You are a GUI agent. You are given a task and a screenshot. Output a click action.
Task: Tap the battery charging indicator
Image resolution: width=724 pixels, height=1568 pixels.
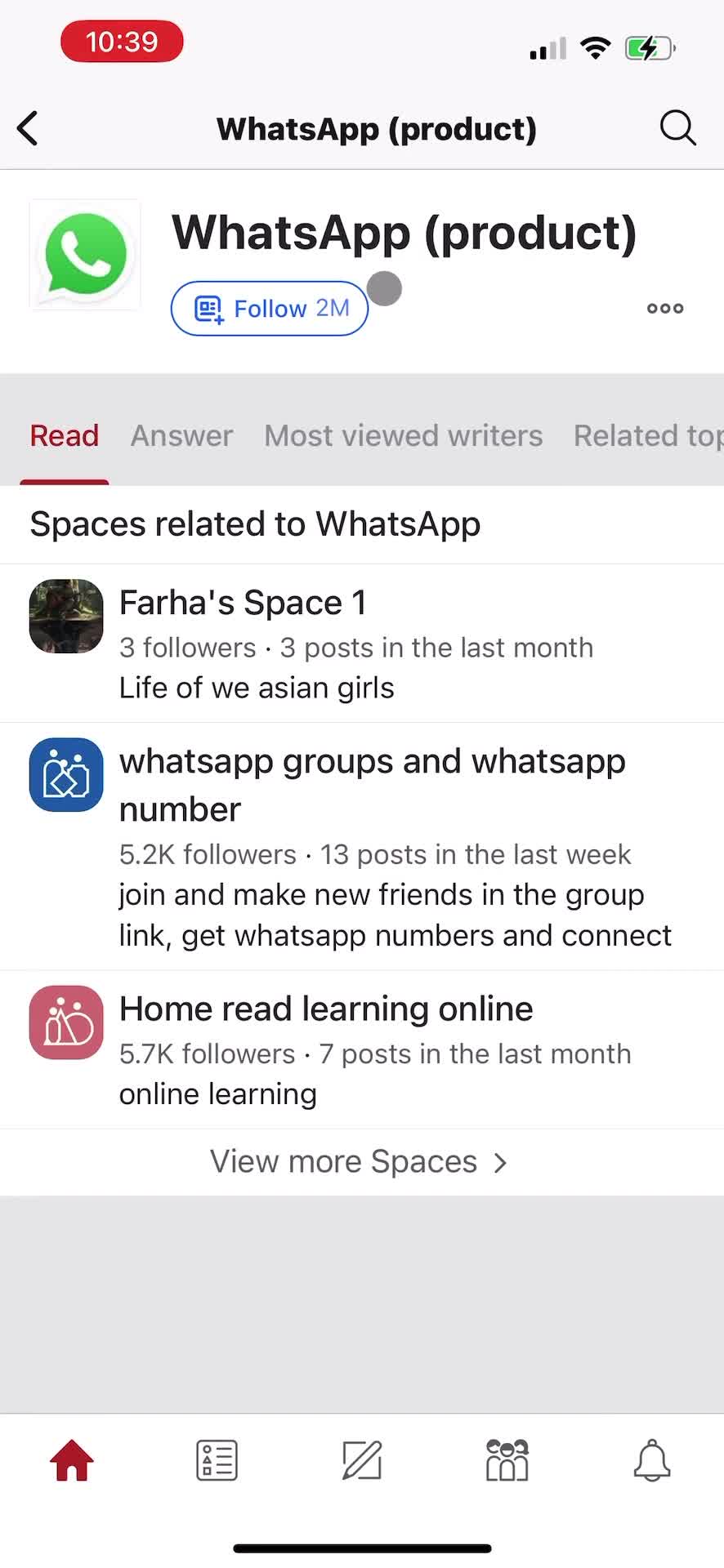tap(648, 47)
